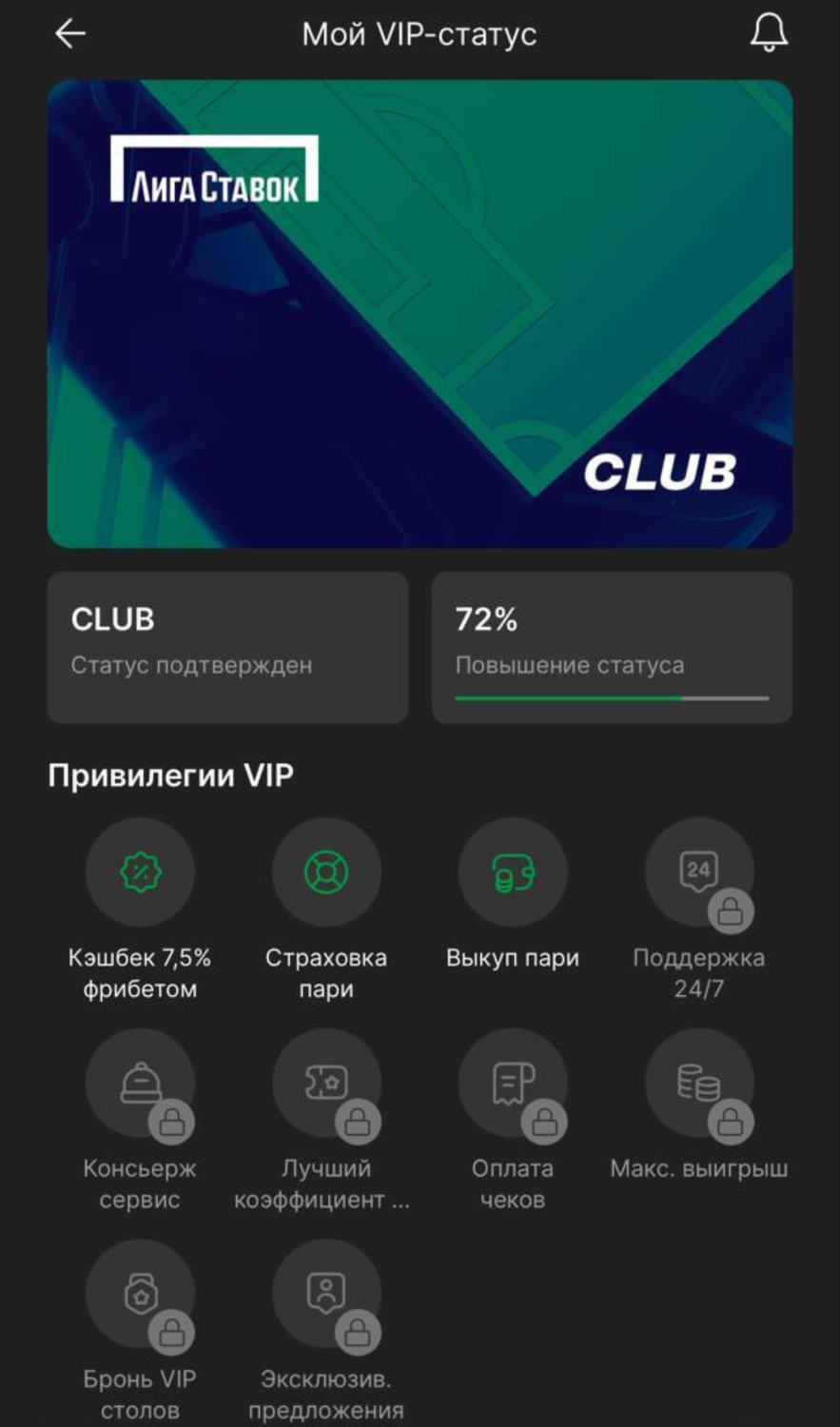840x1427 pixels.
Task: Select the locked Оплата чеков privilege
Action: (513, 1084)
